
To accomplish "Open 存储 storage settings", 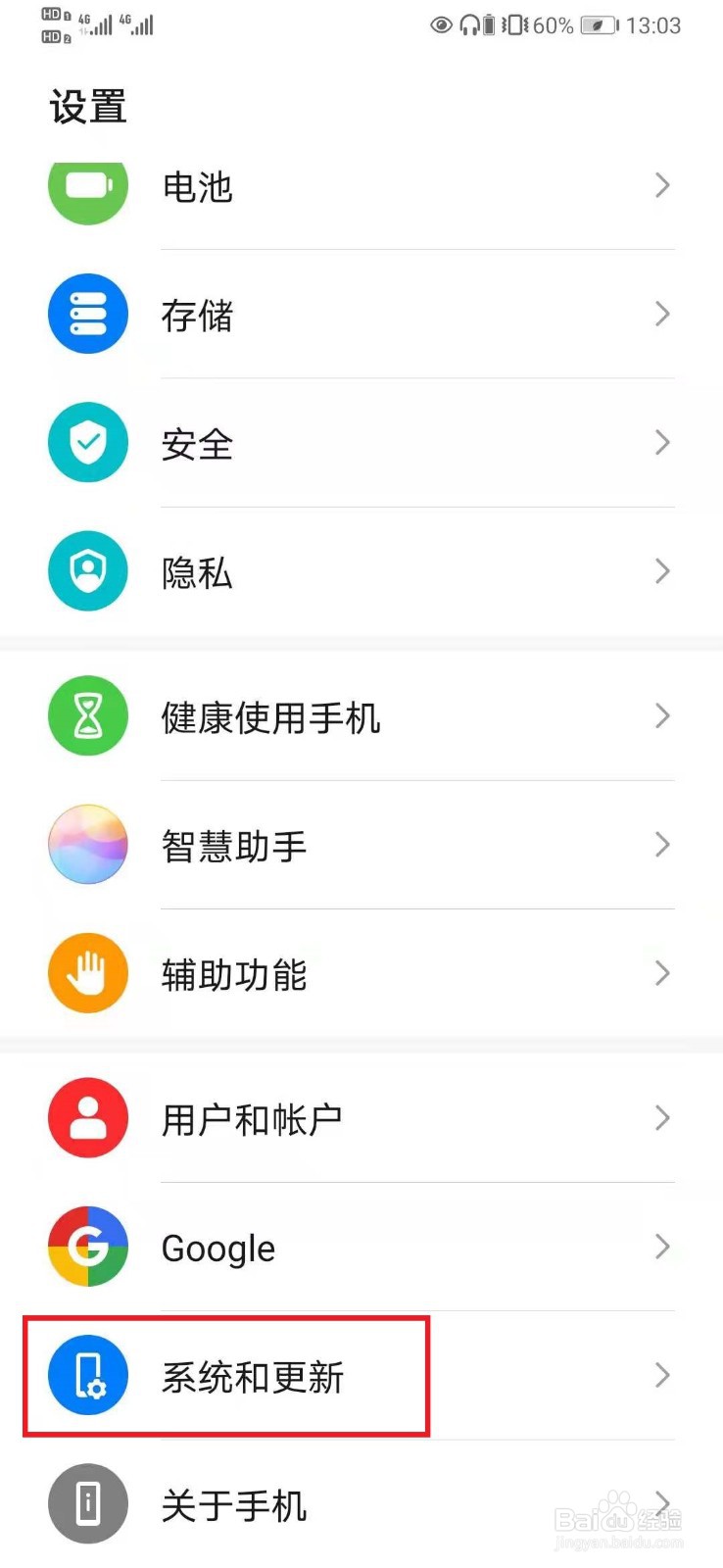I will point(361,315).
